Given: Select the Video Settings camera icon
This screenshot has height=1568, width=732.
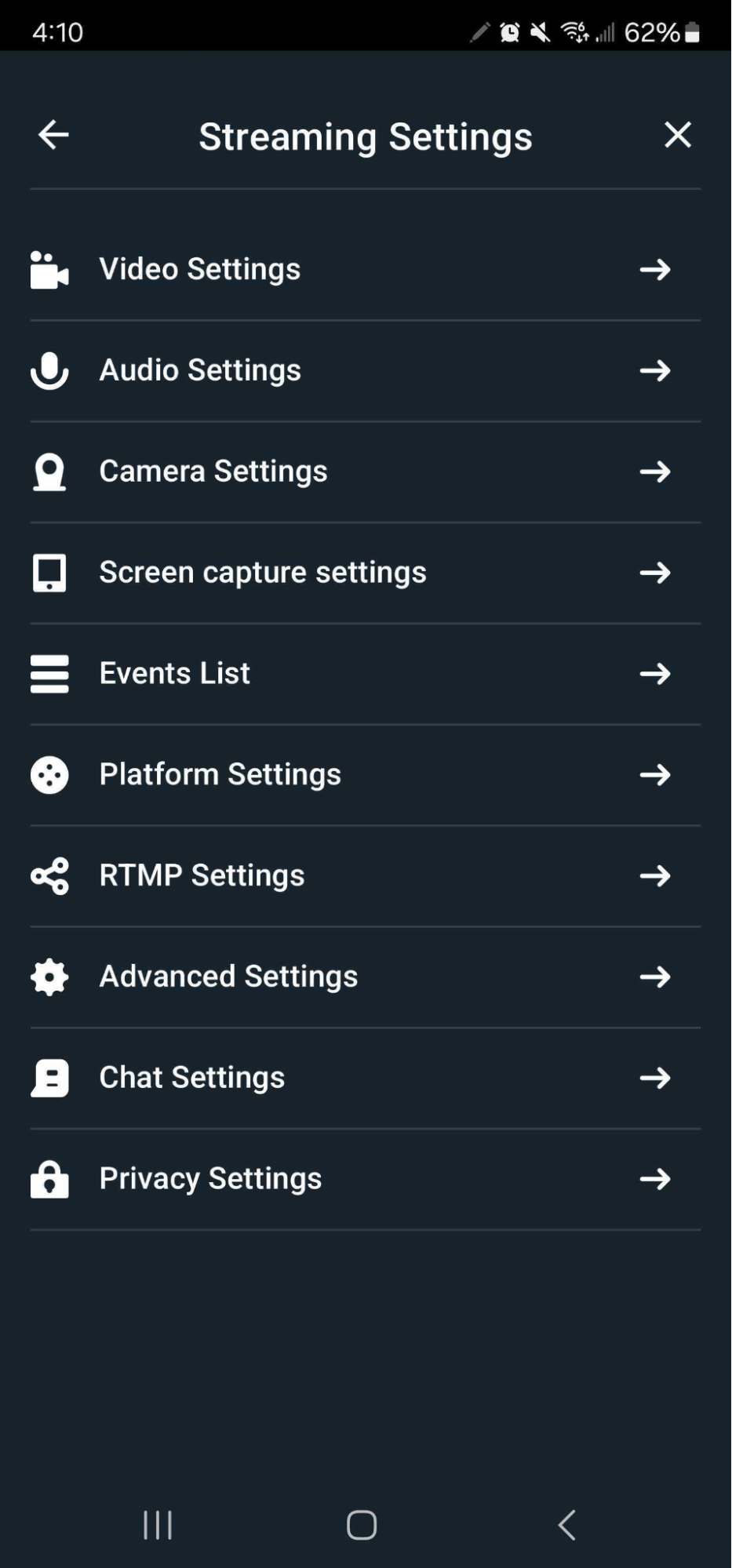Looking at the screenshot, I should 49,270.
